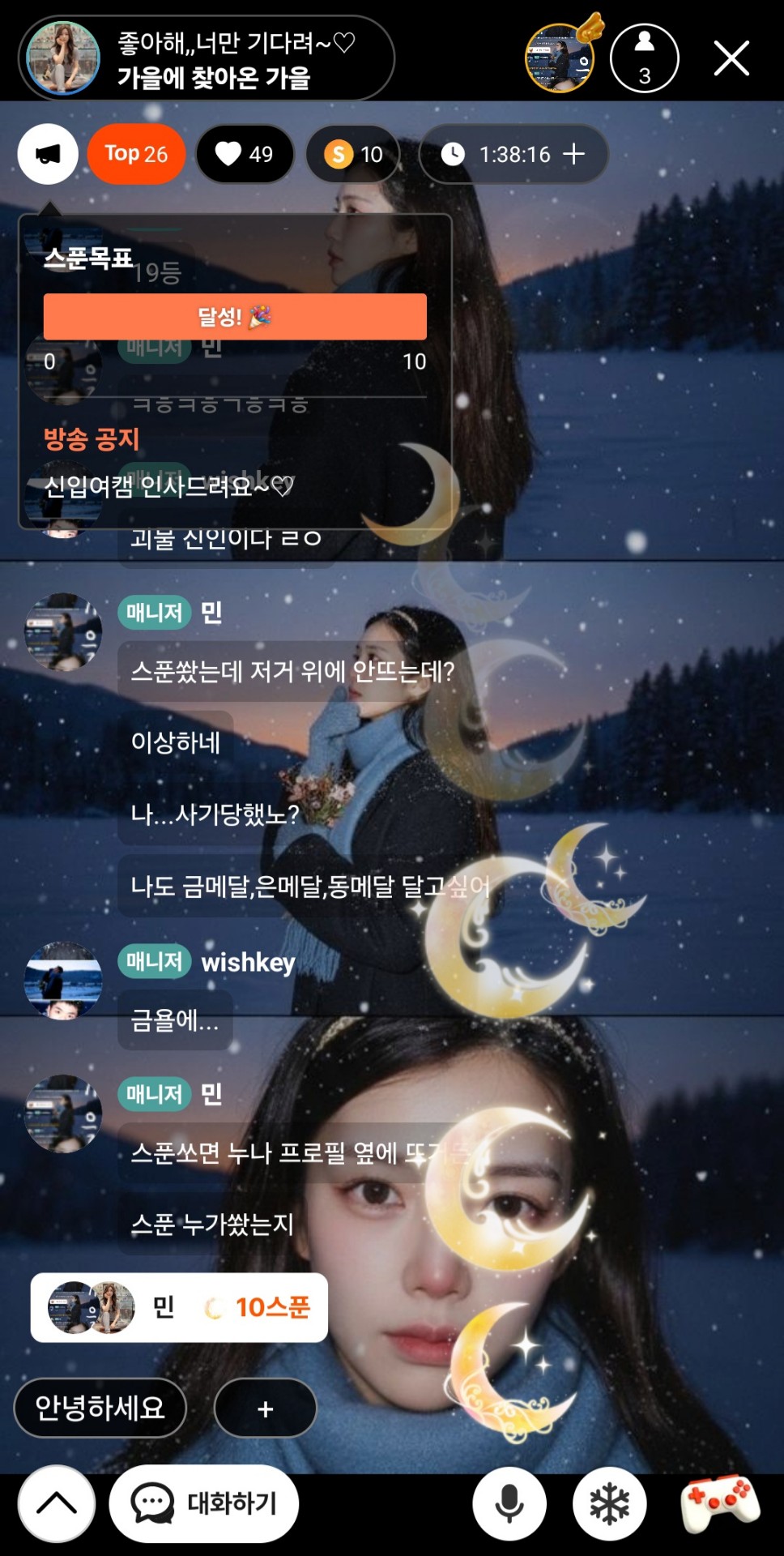Expand the bottom arrow menu
The width and height of the screenshot is (784, 1556).
[57, 1504]
